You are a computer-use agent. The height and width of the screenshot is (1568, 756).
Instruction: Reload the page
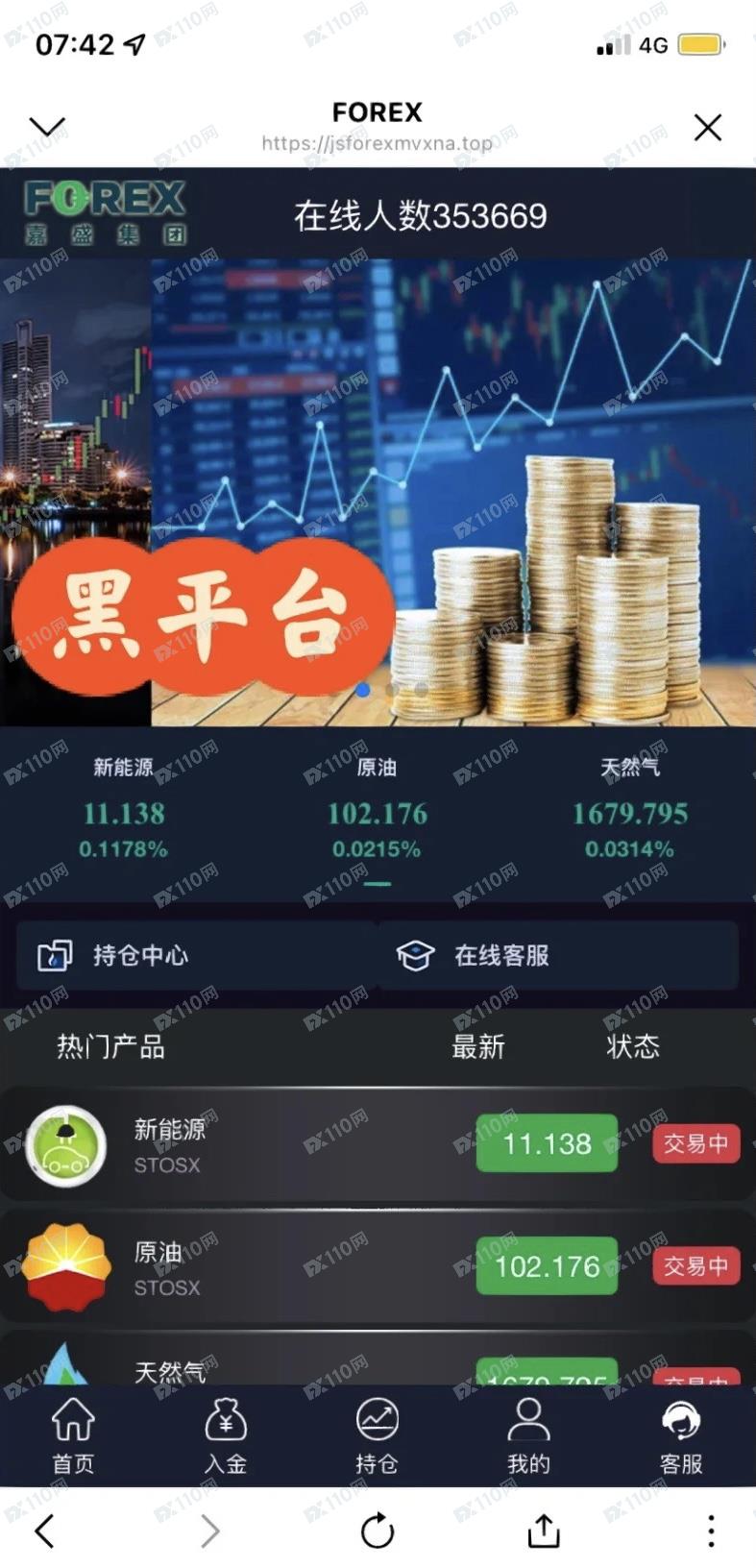(x=378, y=1531)
